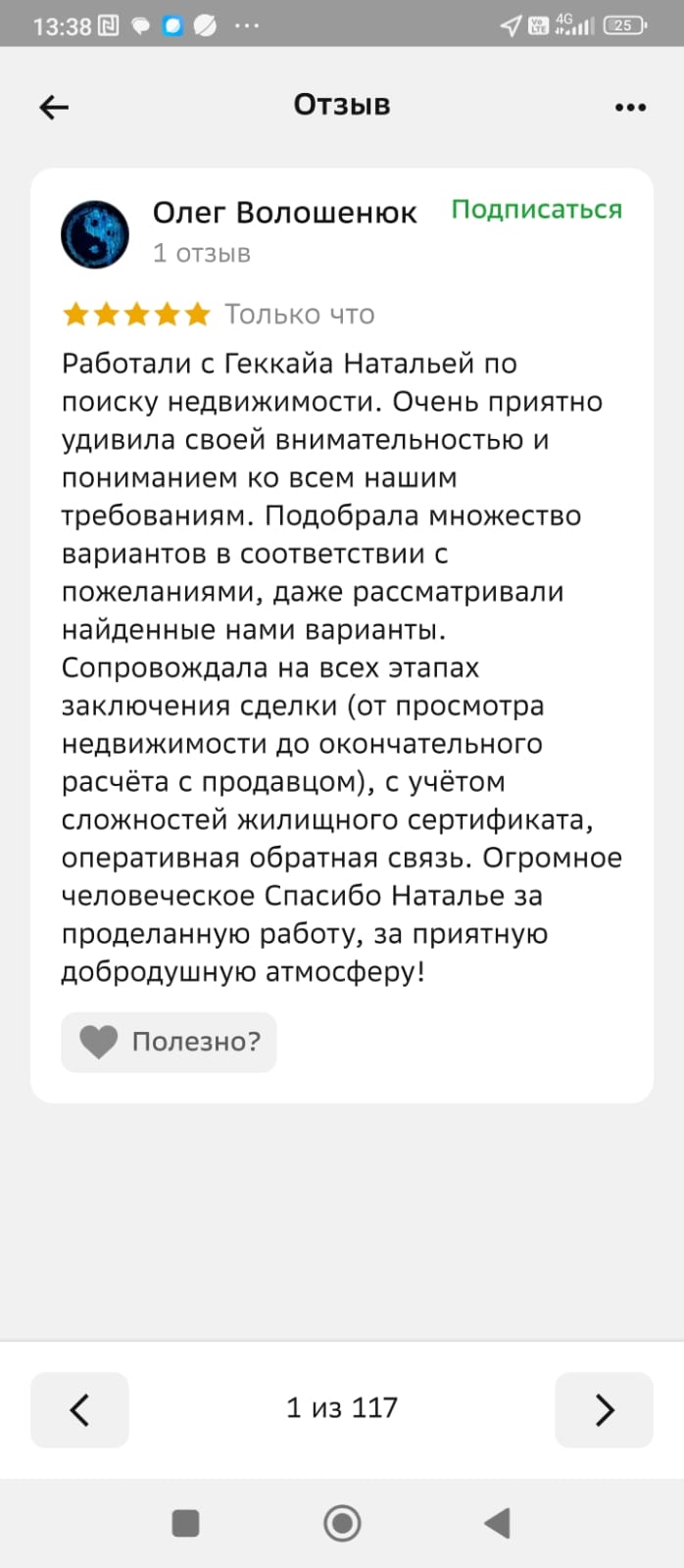
Task: Tap the system home button
Action: point(342,1523)
